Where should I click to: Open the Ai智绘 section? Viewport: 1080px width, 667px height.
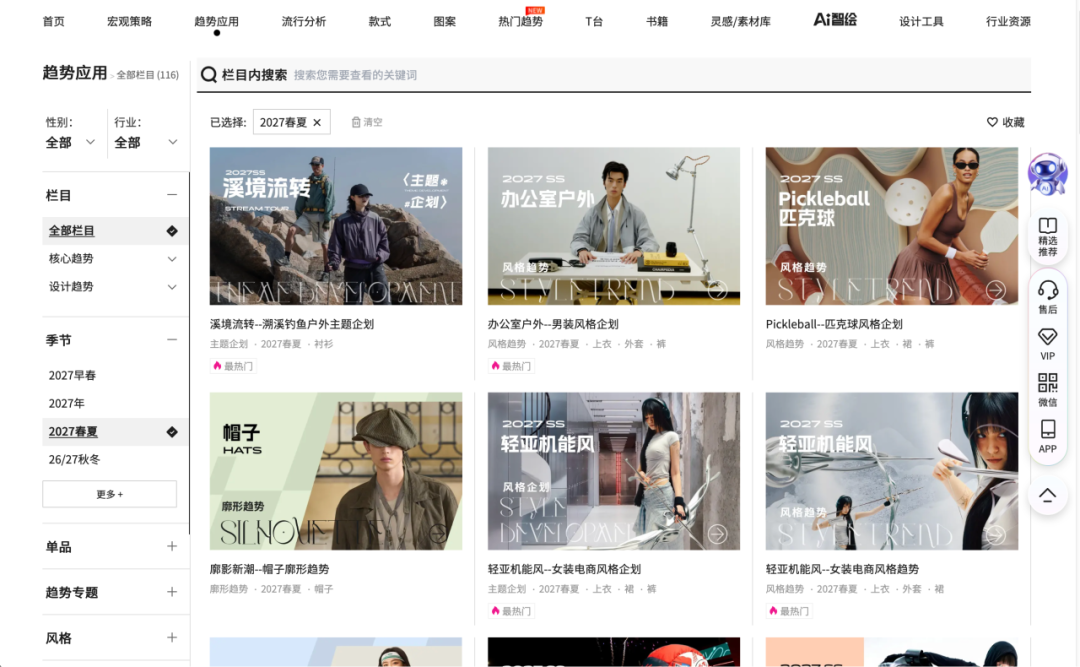coord(835,20)
